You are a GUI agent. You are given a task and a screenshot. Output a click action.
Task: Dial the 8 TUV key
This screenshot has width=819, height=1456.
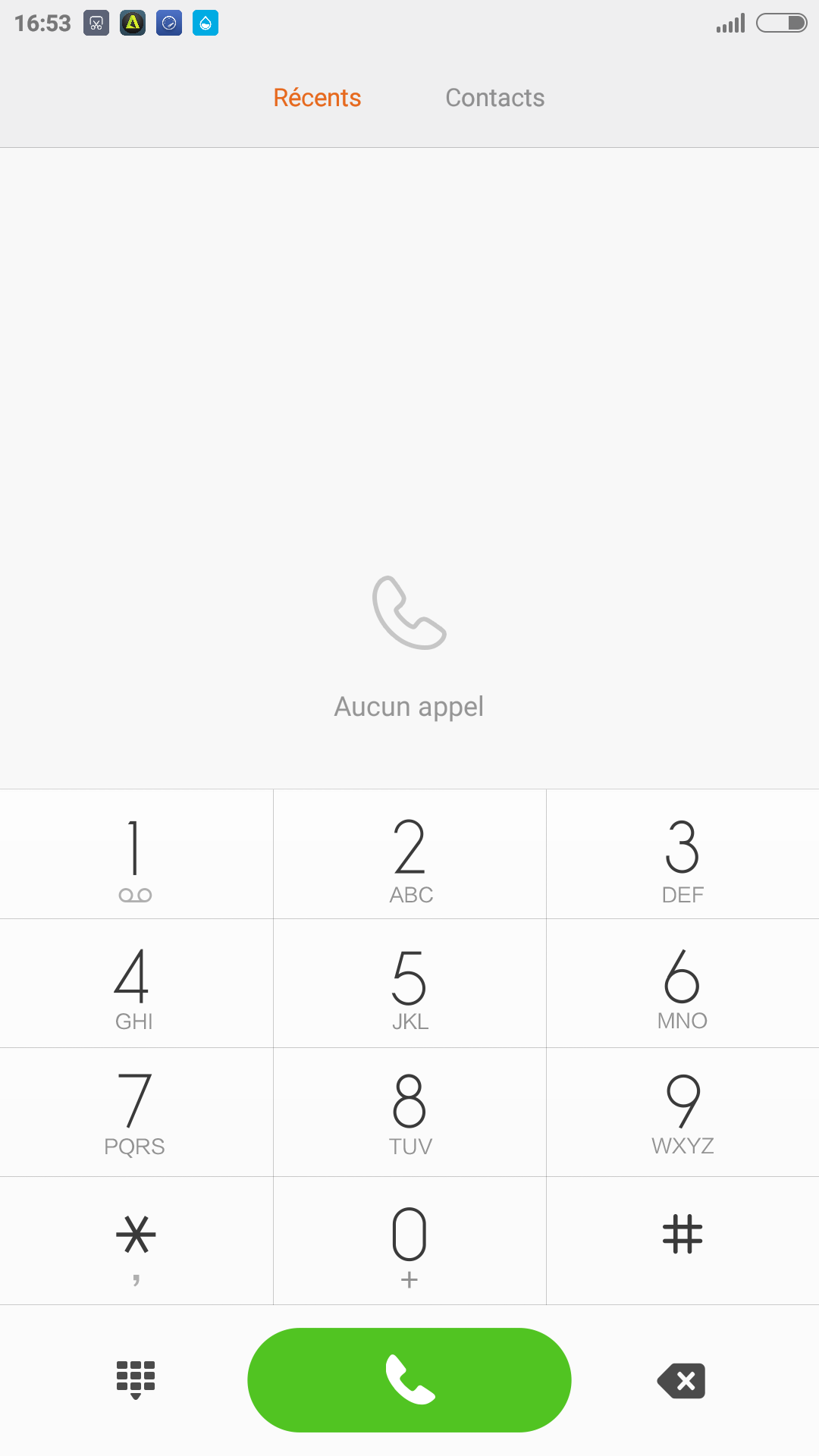tap(409, 1112)
